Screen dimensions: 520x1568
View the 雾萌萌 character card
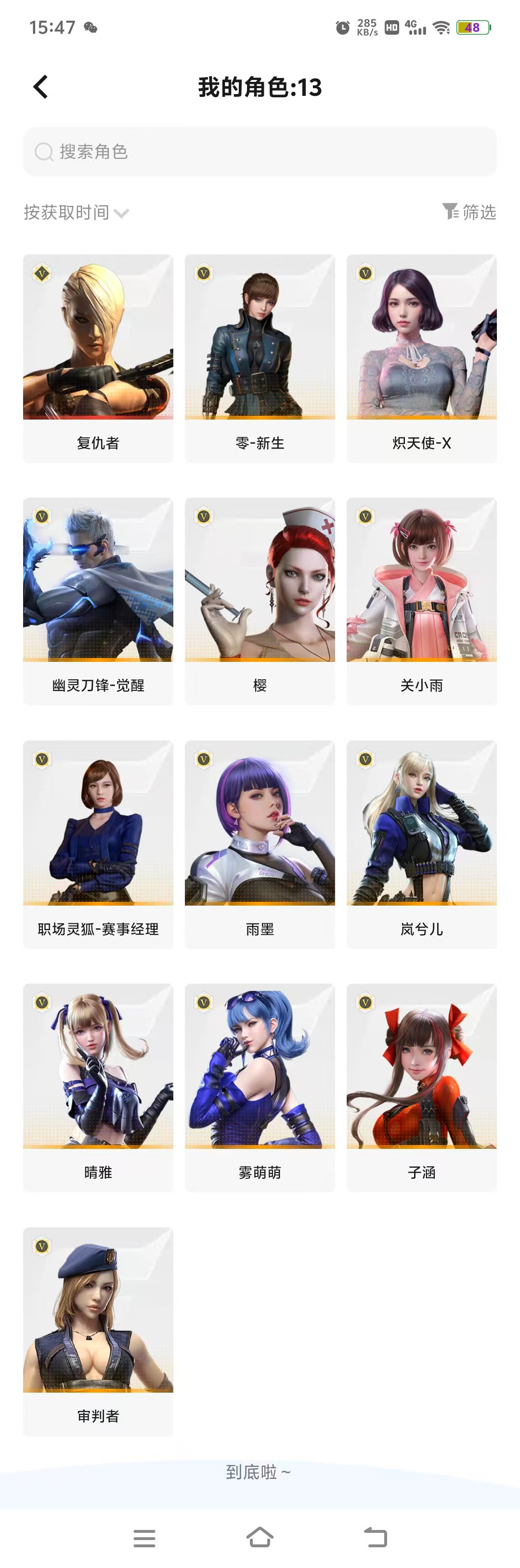coord(260,1087)
